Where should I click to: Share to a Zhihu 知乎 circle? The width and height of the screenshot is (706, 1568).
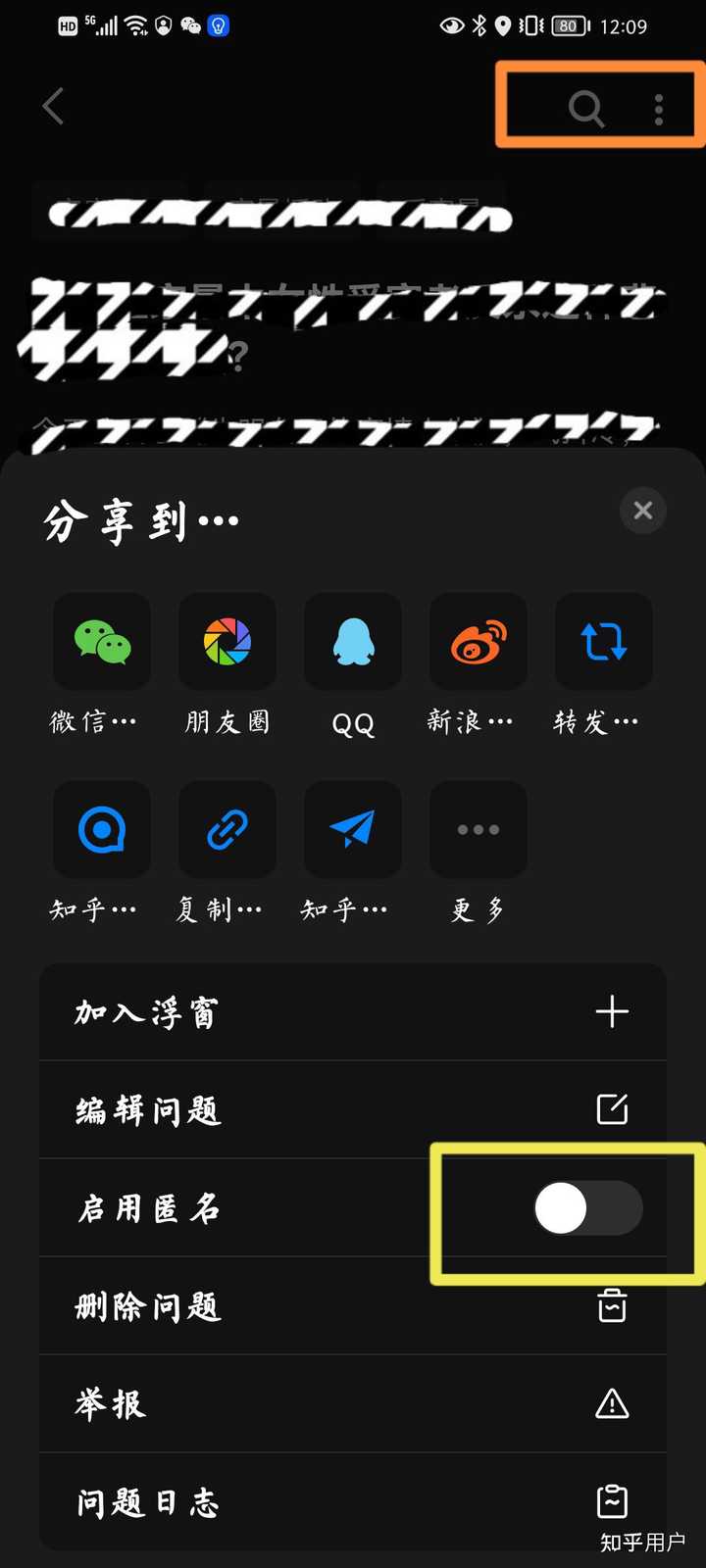coord(101,829)
